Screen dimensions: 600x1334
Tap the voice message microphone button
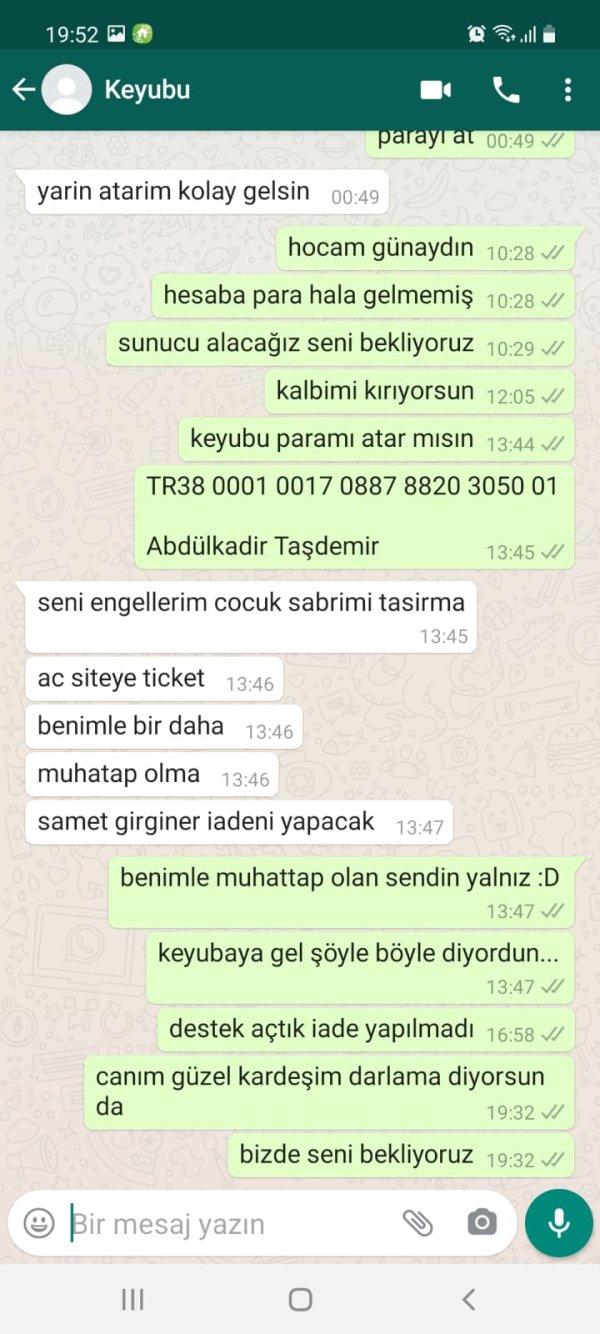click(x=558, y=1222)
